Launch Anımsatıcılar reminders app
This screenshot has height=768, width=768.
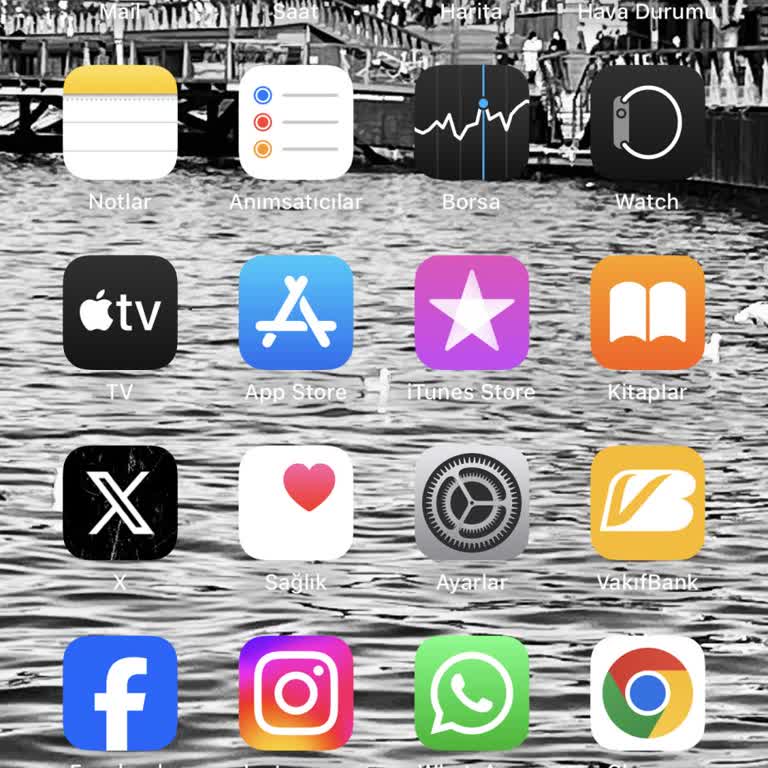(296, 122)
